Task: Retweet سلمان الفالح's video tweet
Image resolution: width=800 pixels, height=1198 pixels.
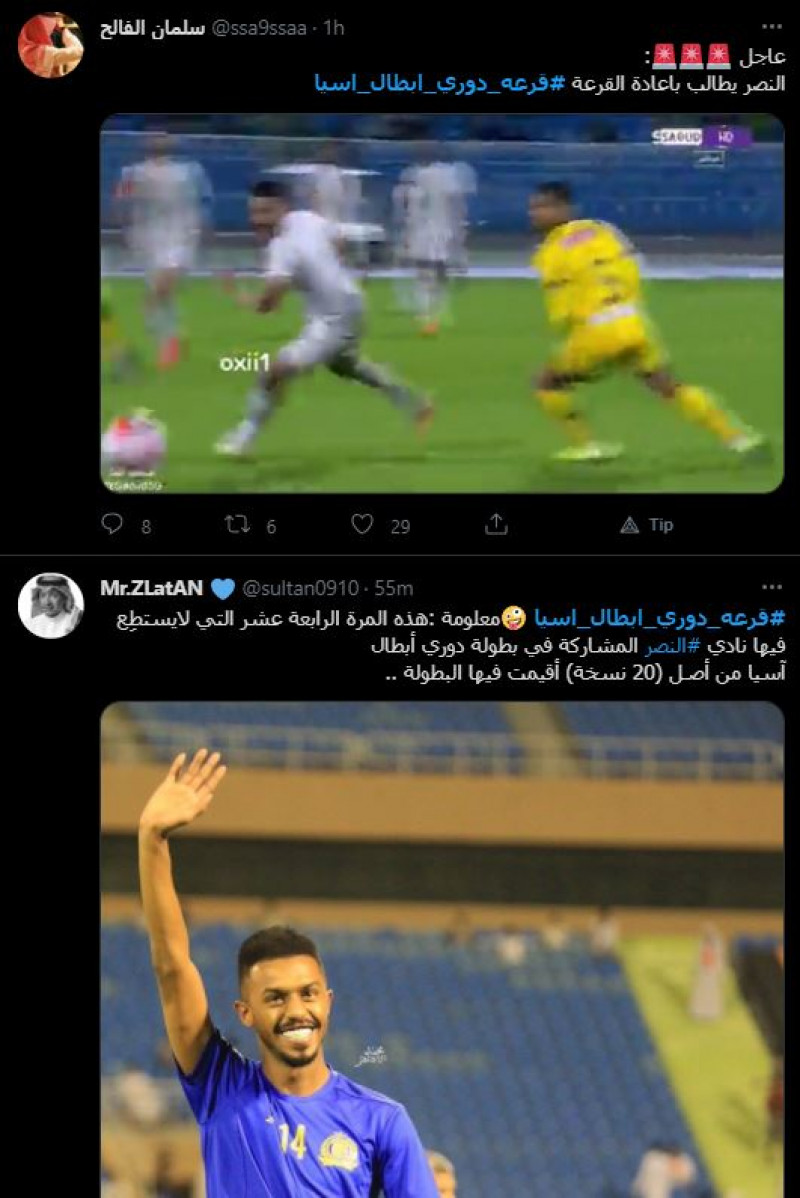Action: [236, 523]
